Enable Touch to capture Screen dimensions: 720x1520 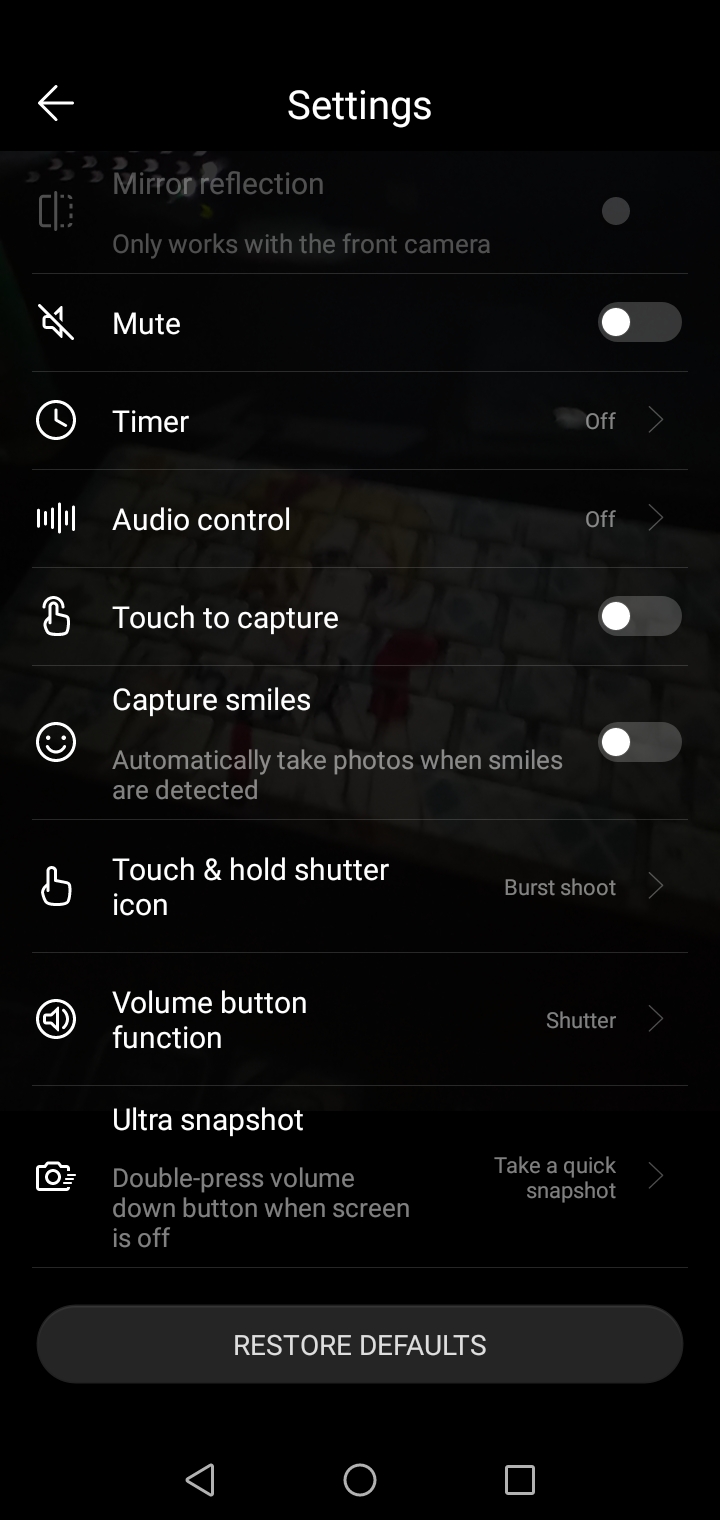tap(639, 617)
